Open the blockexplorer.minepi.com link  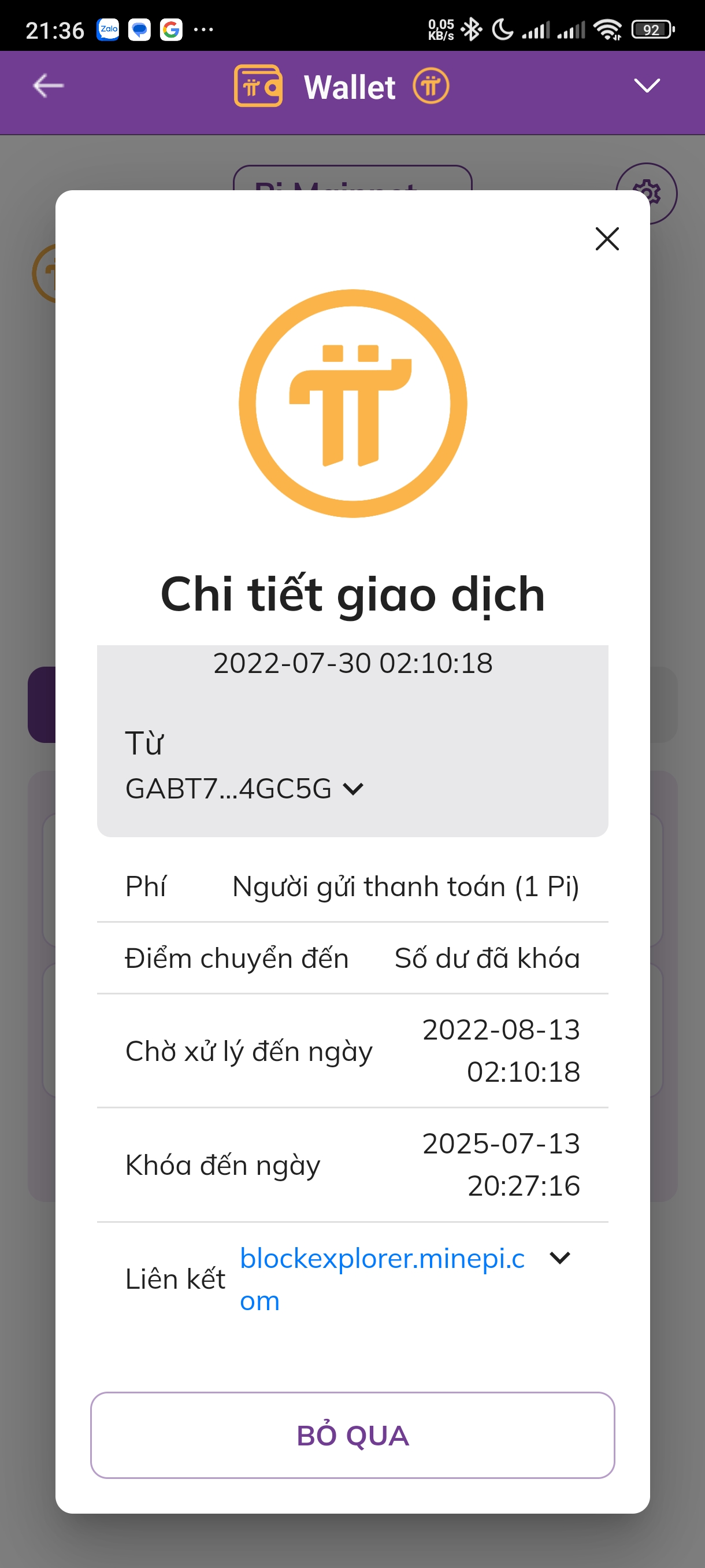pyautogui.click(x=382, y=1279)
